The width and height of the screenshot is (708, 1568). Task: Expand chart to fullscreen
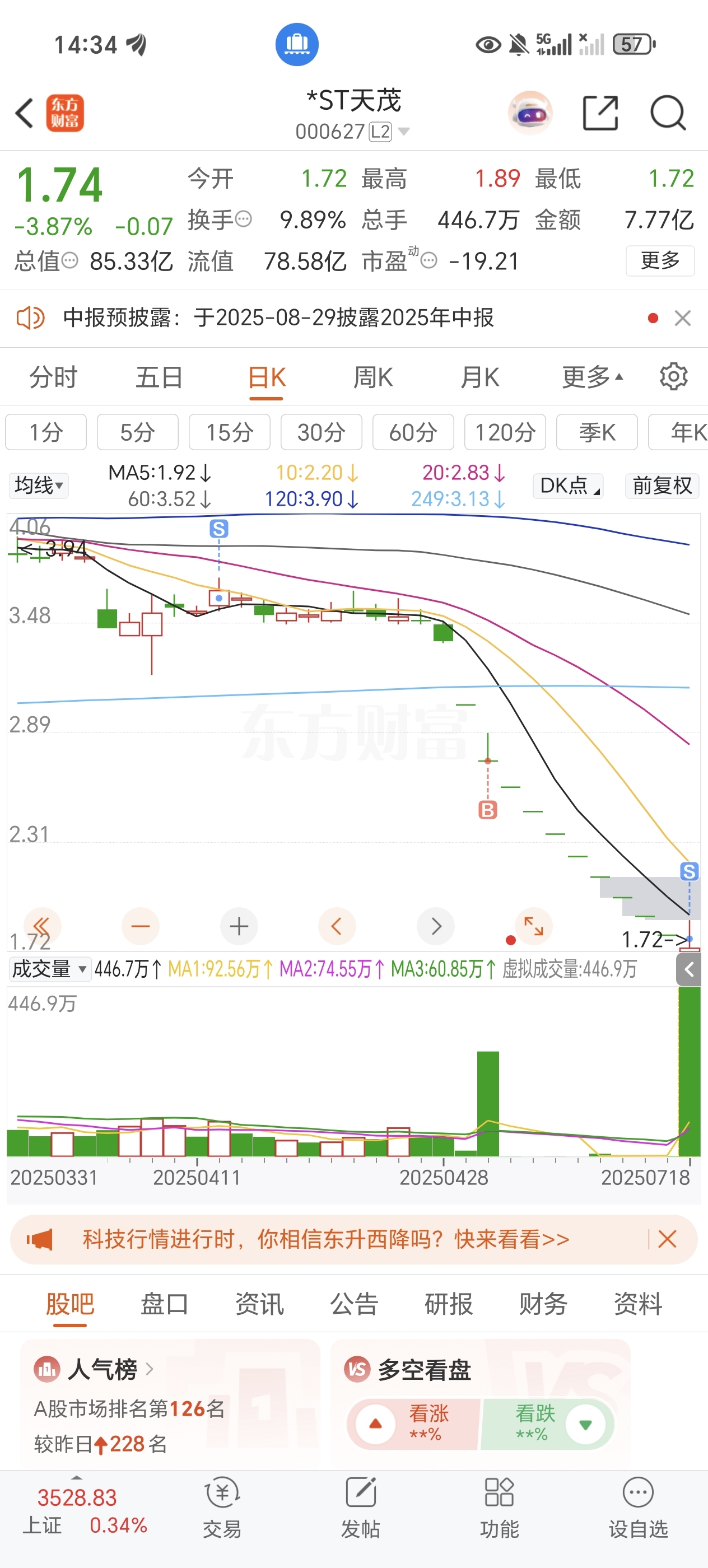(533, 926)
